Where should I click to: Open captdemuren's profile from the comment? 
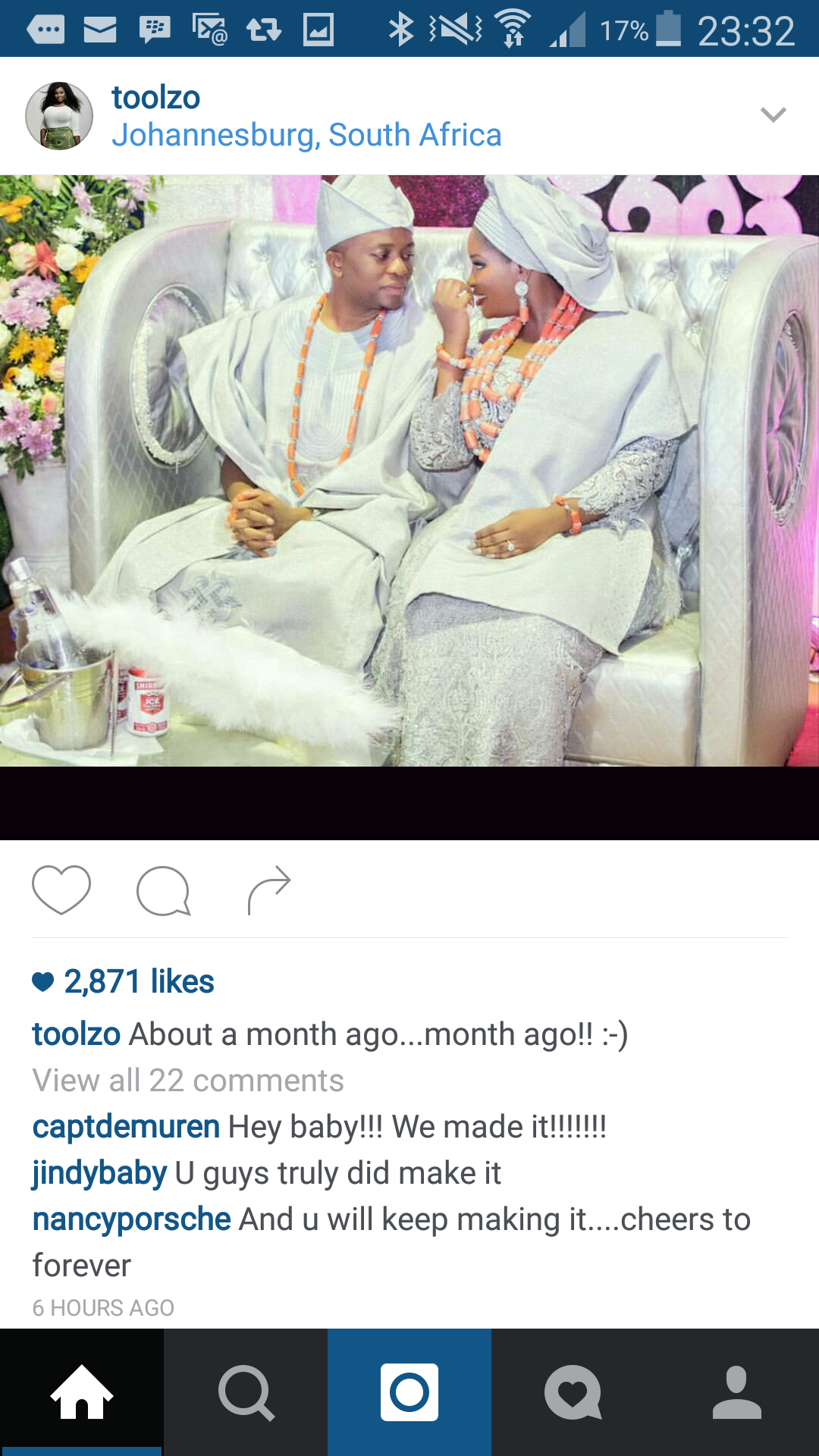tap(126, 1127)
